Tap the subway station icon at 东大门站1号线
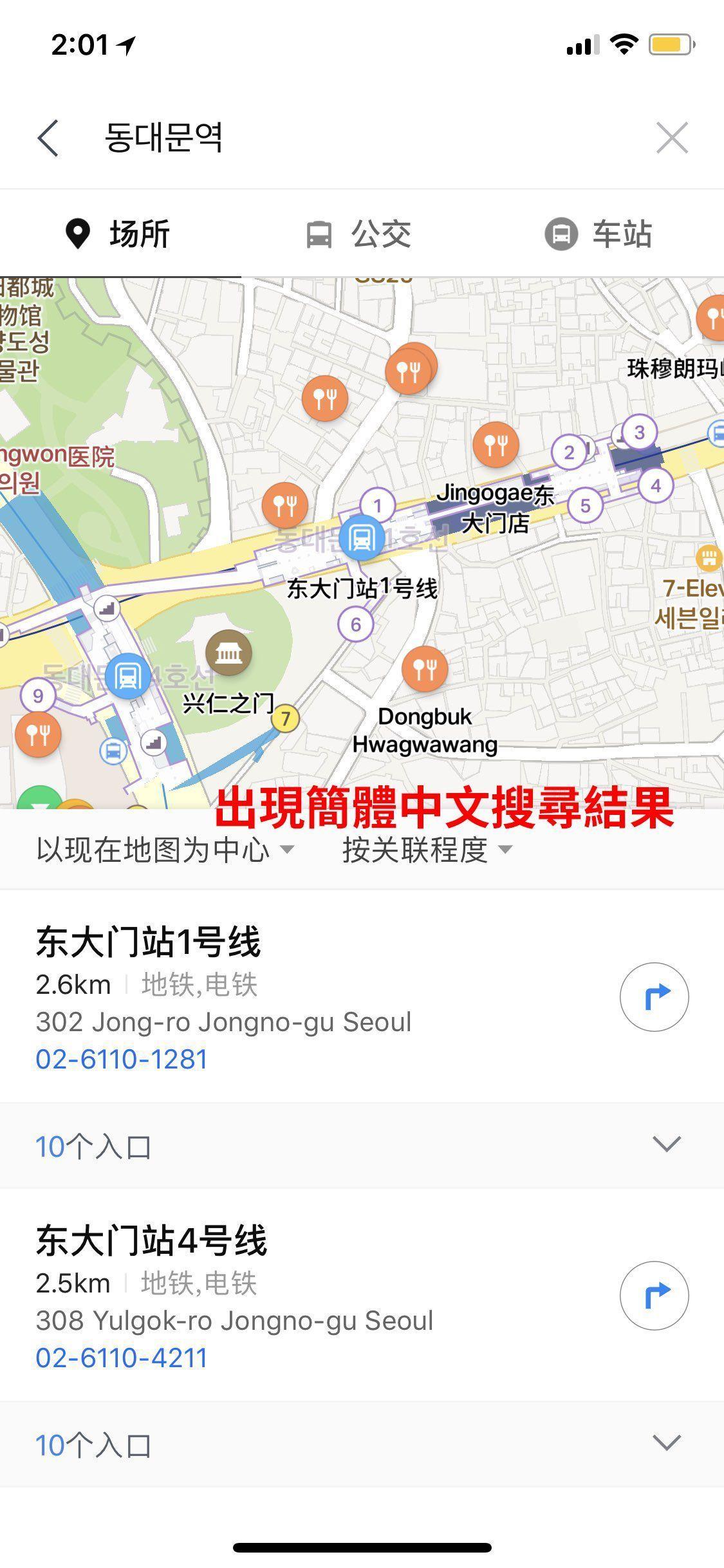Image resolution: width=724 pixels, height=1568 pixels. 362,539
